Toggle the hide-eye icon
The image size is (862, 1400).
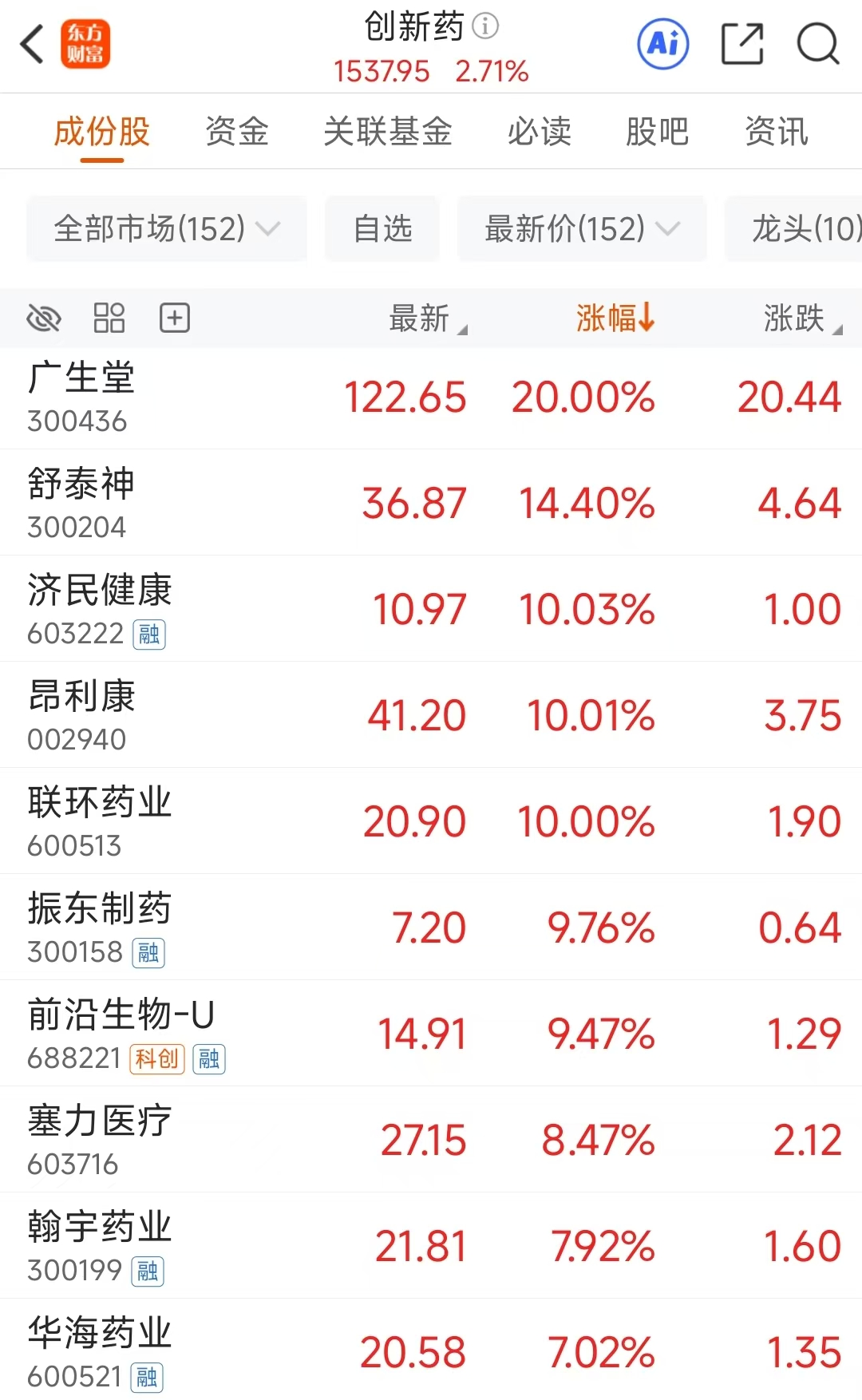click(x=44, y=318)
